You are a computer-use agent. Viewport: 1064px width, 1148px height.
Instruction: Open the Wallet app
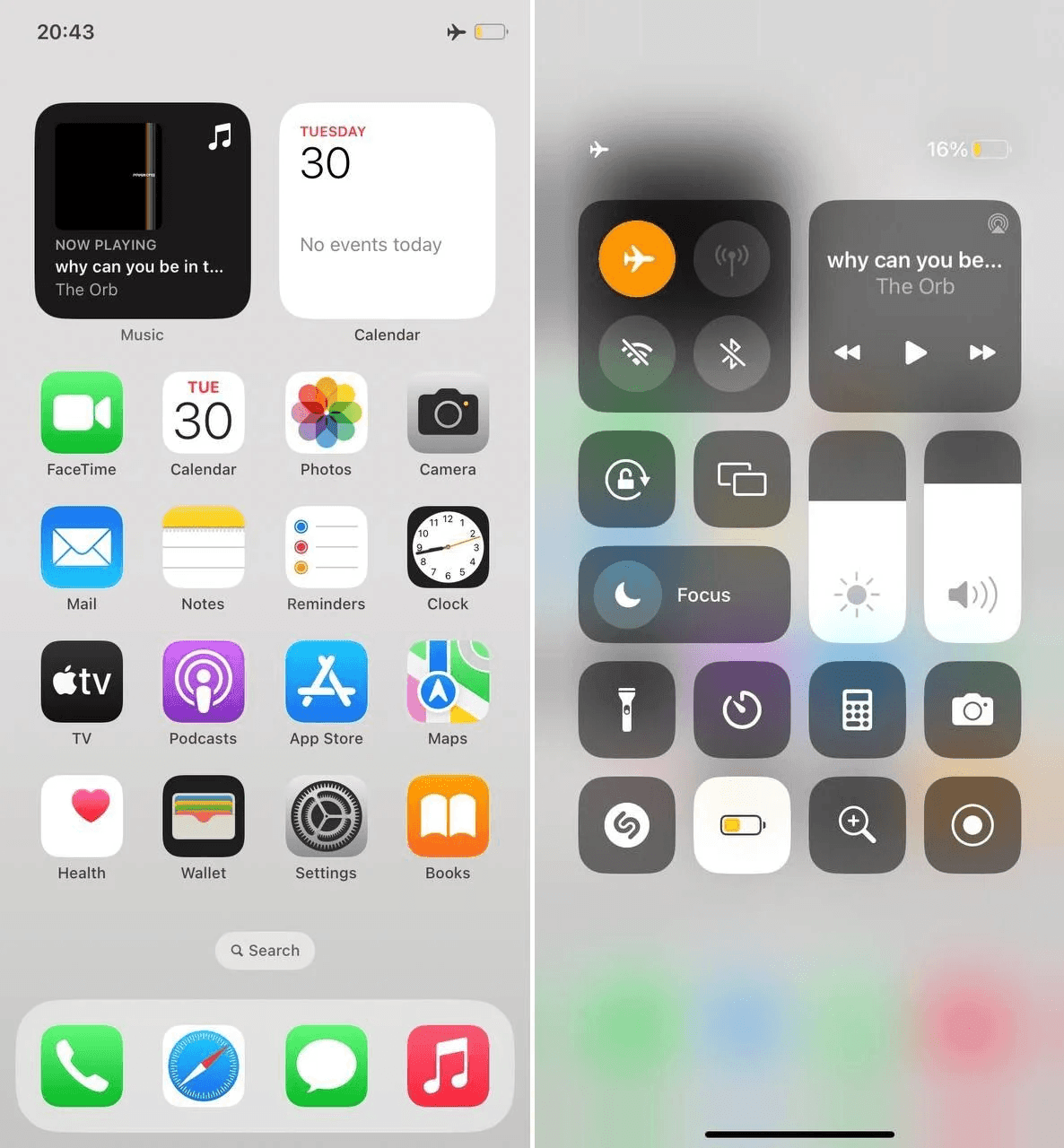point(204,816)
